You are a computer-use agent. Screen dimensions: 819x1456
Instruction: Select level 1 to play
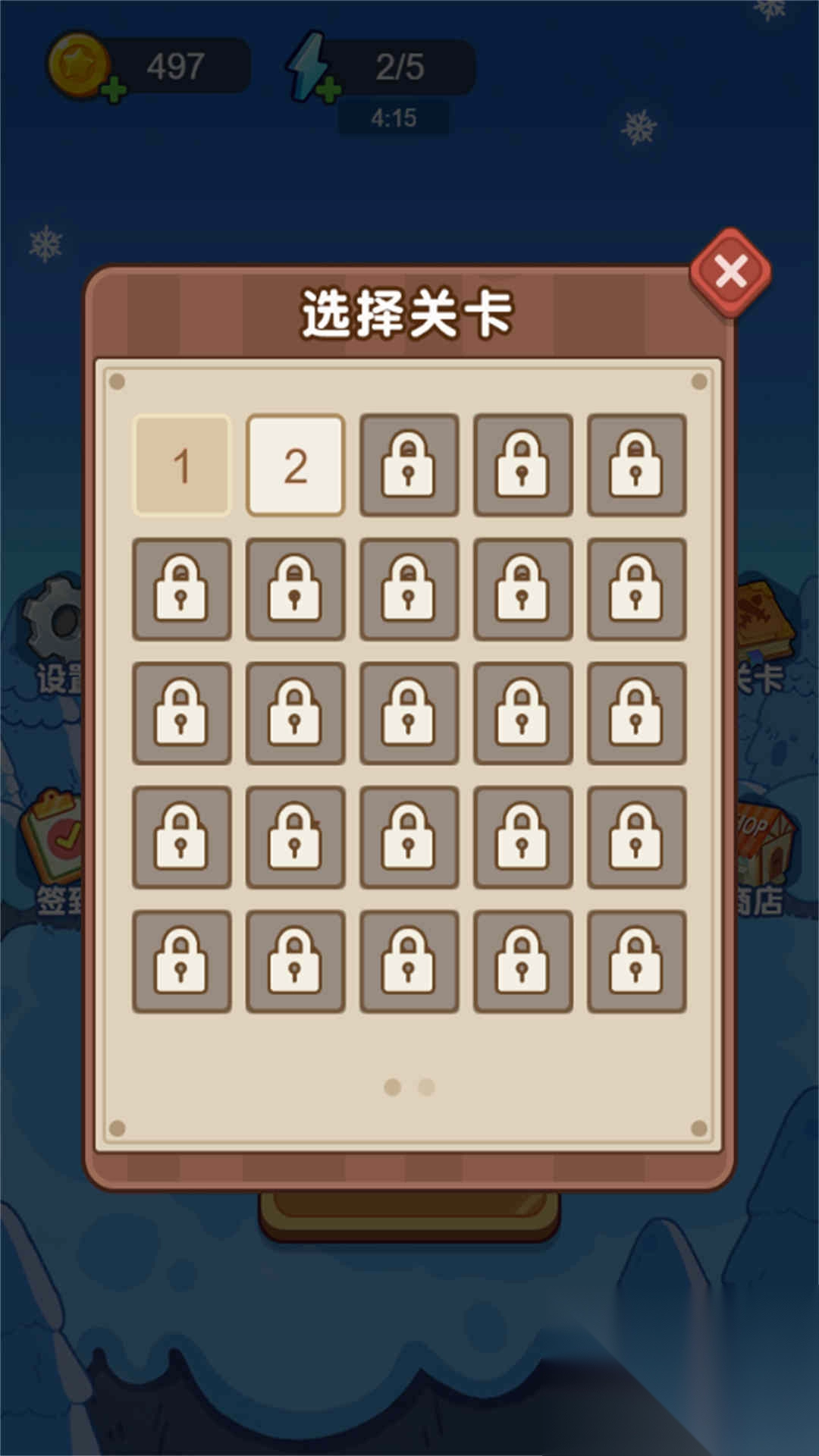point(182,465)
